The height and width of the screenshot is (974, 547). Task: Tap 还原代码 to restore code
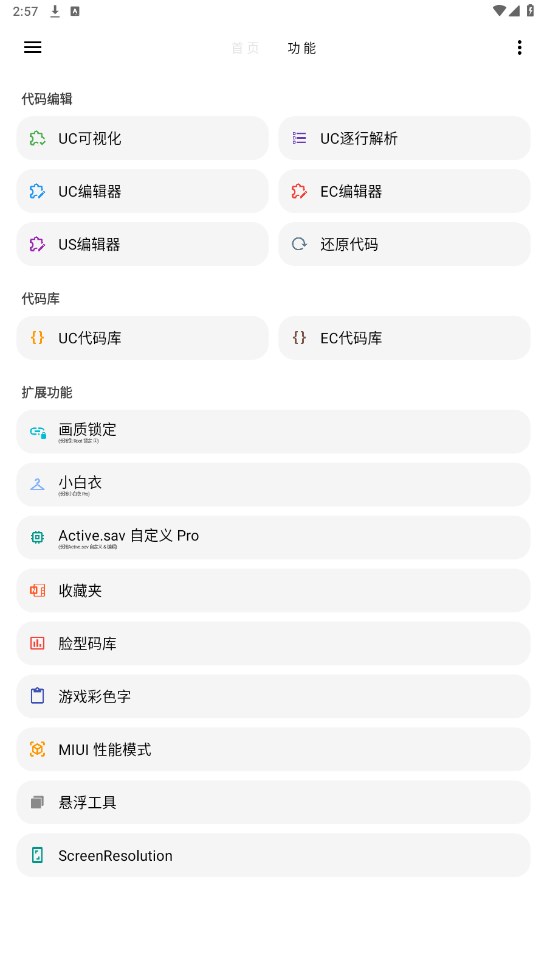click(x=404, y=244)
